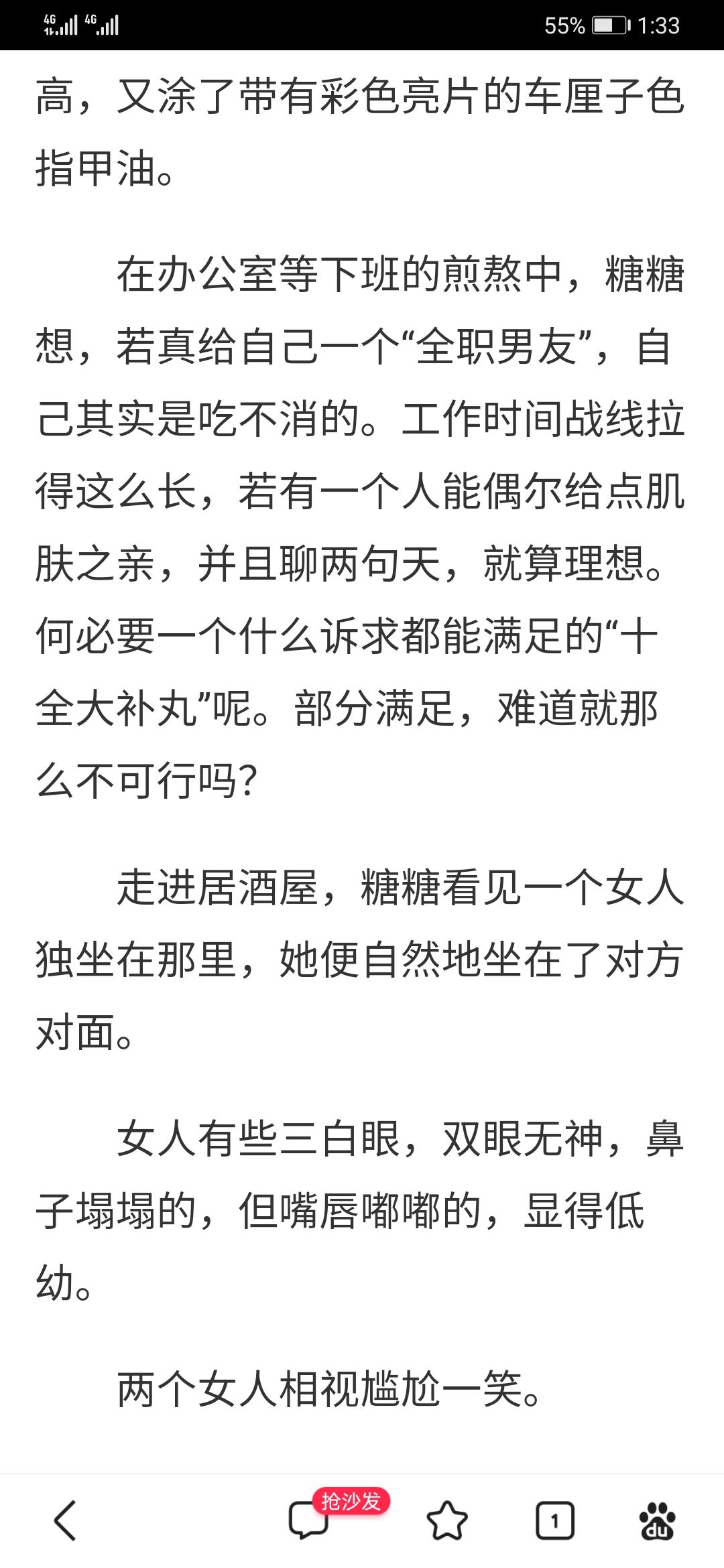Go back using the bottom-left arrow

[65, 1520]
